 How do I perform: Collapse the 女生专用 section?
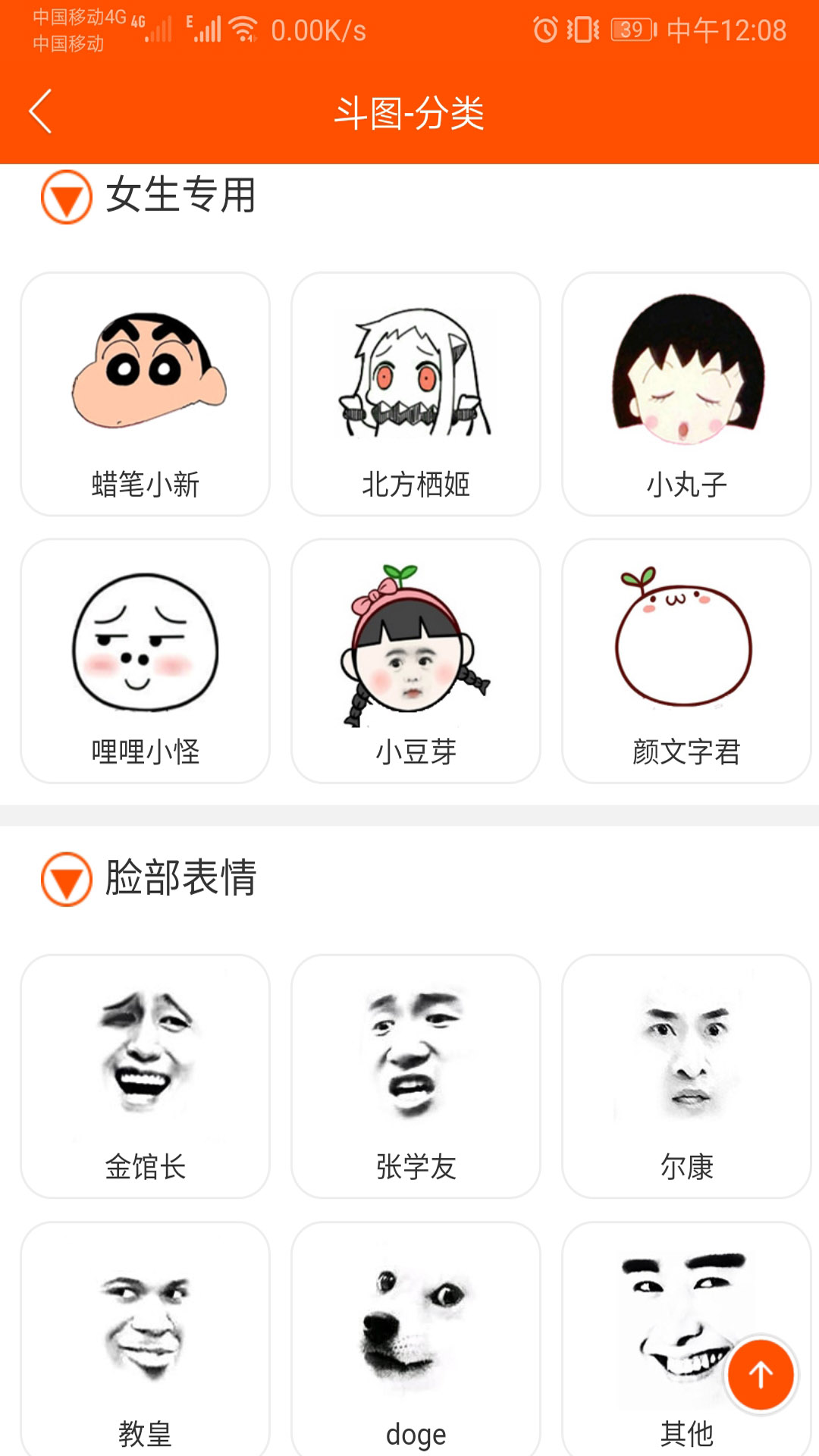pyautogui.click(x=67, y=196)
